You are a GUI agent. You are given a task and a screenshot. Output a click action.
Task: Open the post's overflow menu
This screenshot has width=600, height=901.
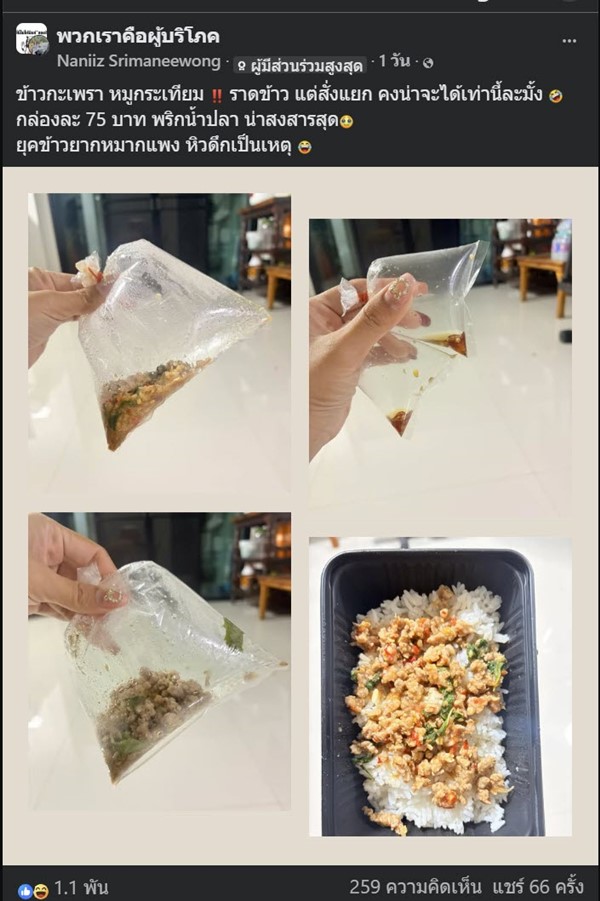[569, 40]
